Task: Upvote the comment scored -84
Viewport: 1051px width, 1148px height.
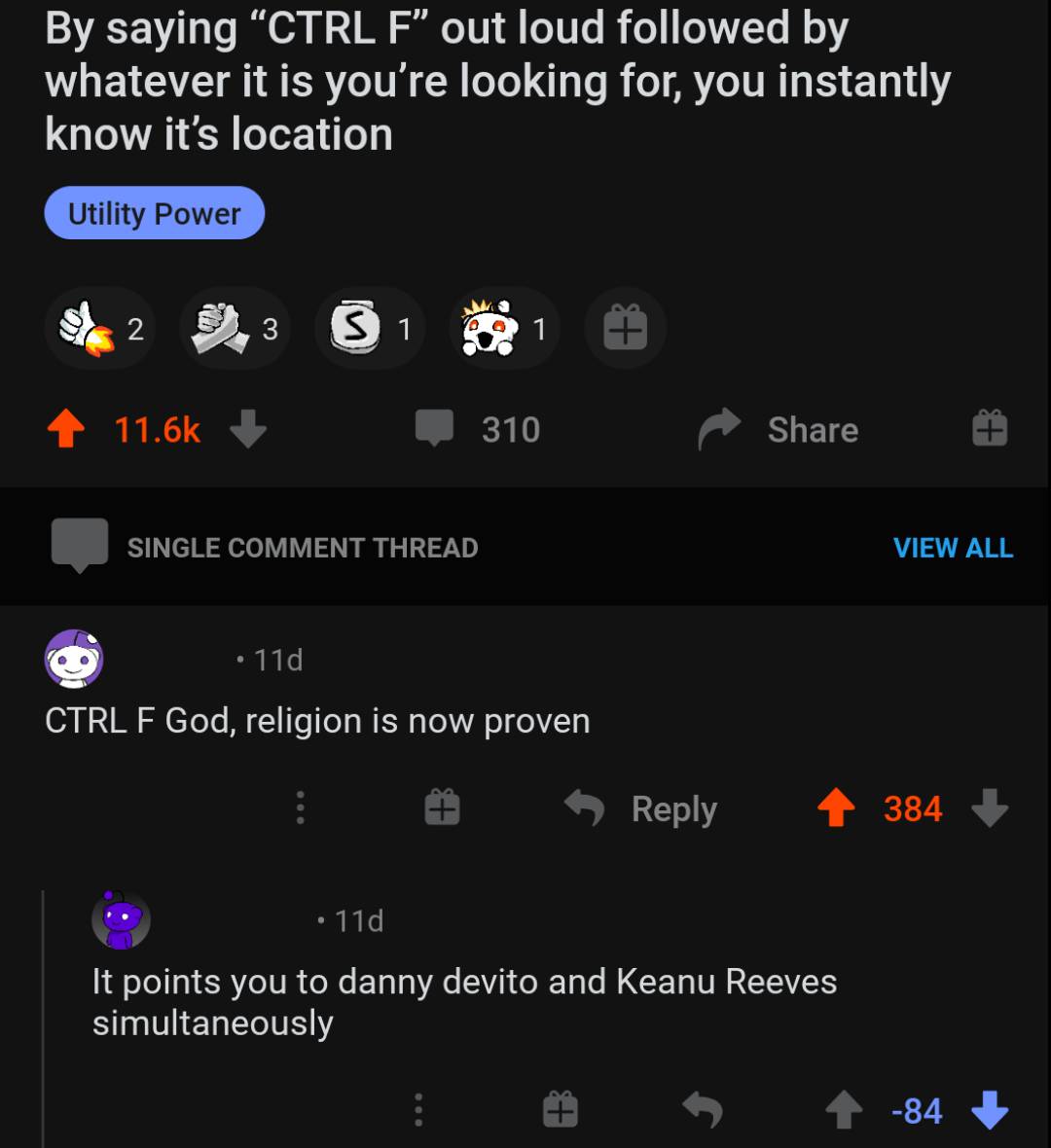Action: point(845,1109)
